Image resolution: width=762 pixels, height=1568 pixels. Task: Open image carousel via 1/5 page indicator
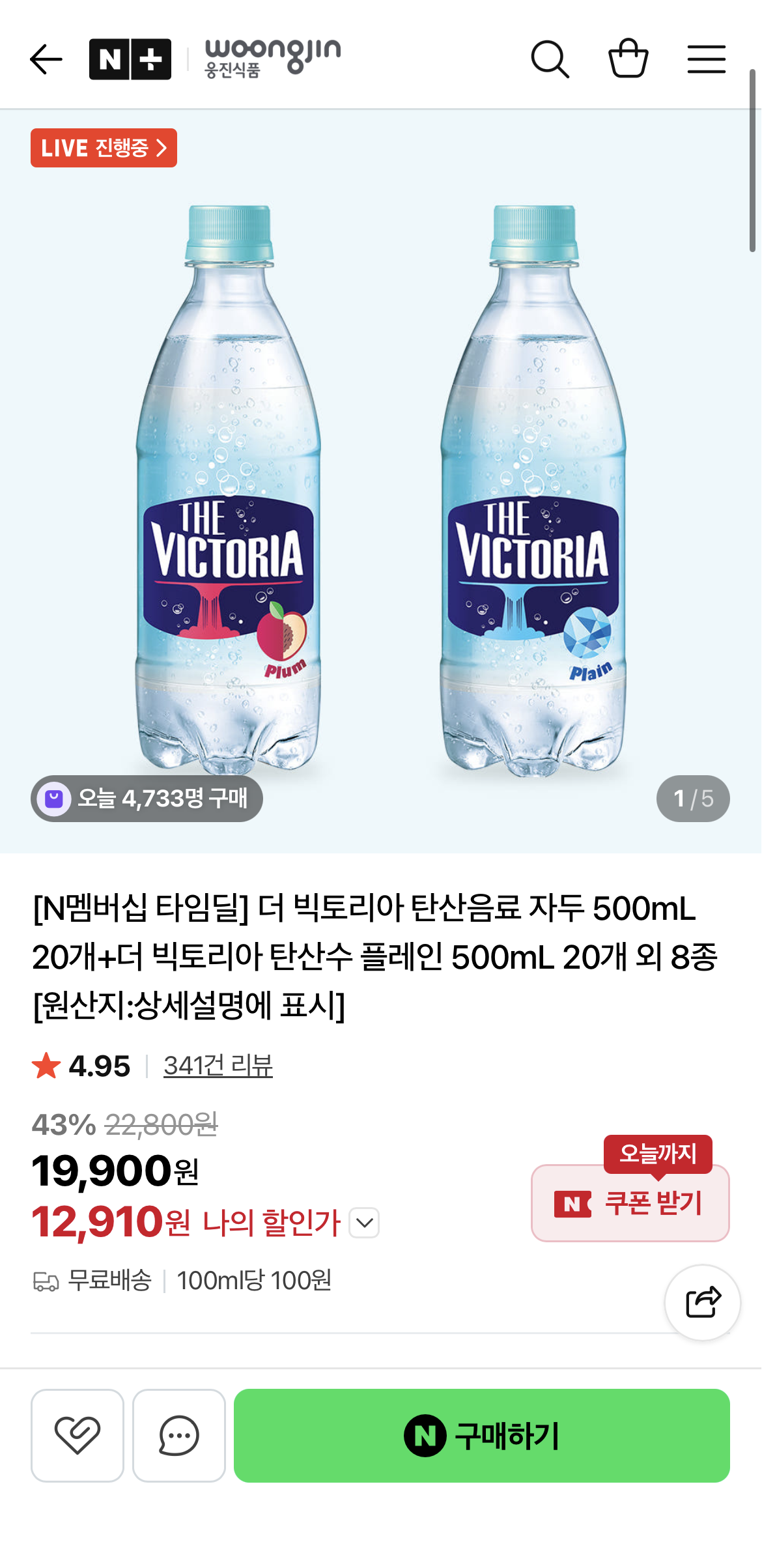tap(694, 799)
